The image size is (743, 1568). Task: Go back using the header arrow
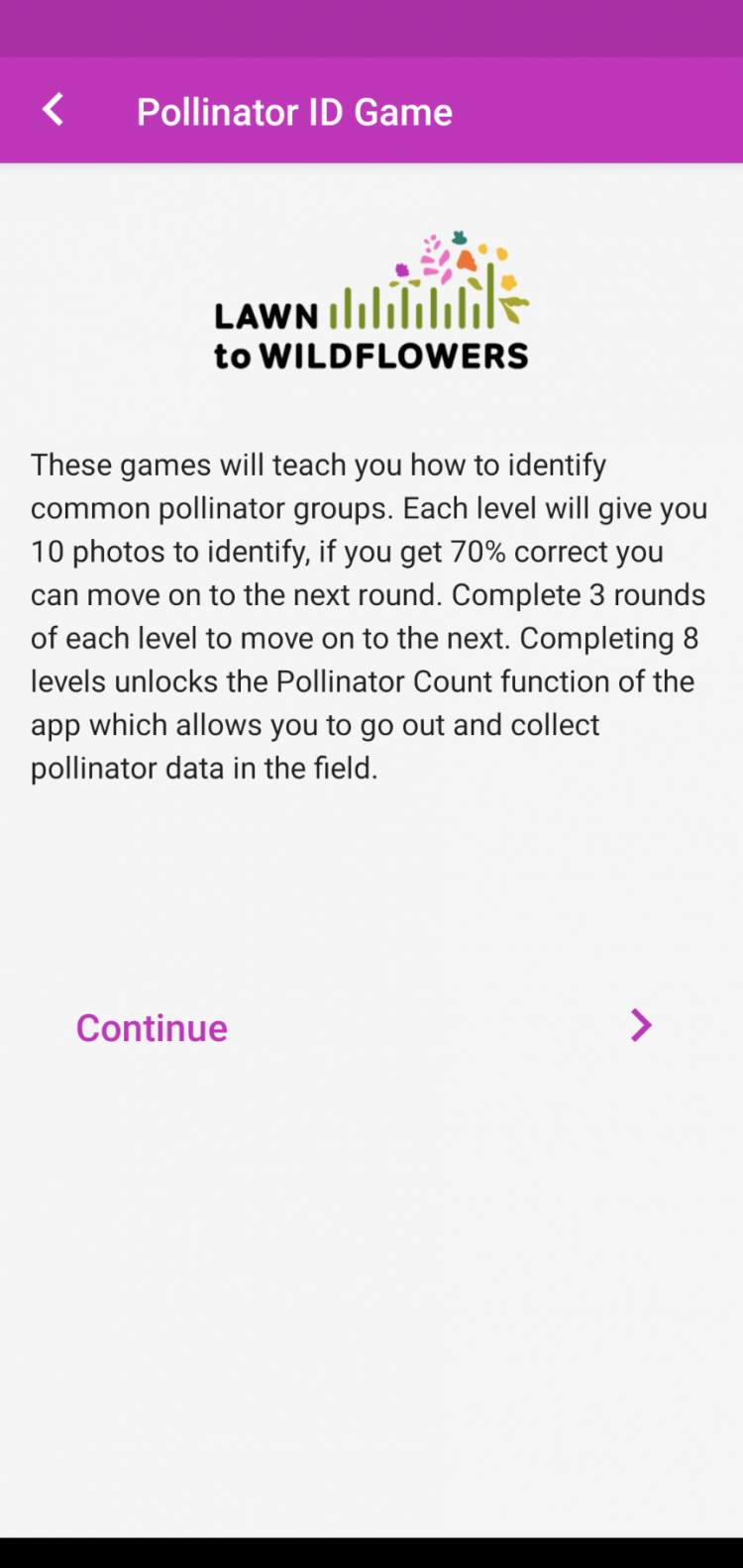53,110
